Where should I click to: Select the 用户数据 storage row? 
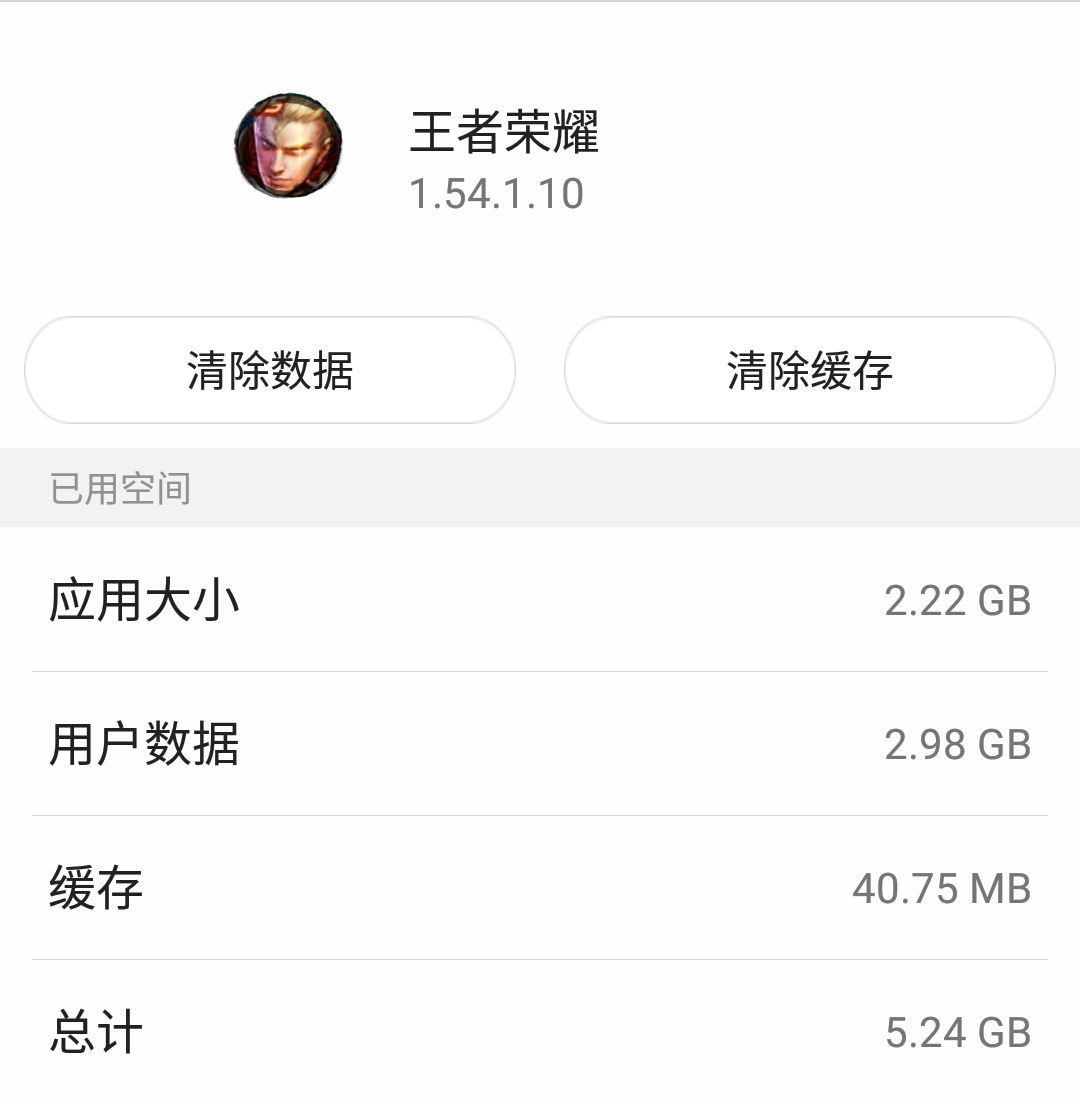pyautogui.click(x=540, y=745)
